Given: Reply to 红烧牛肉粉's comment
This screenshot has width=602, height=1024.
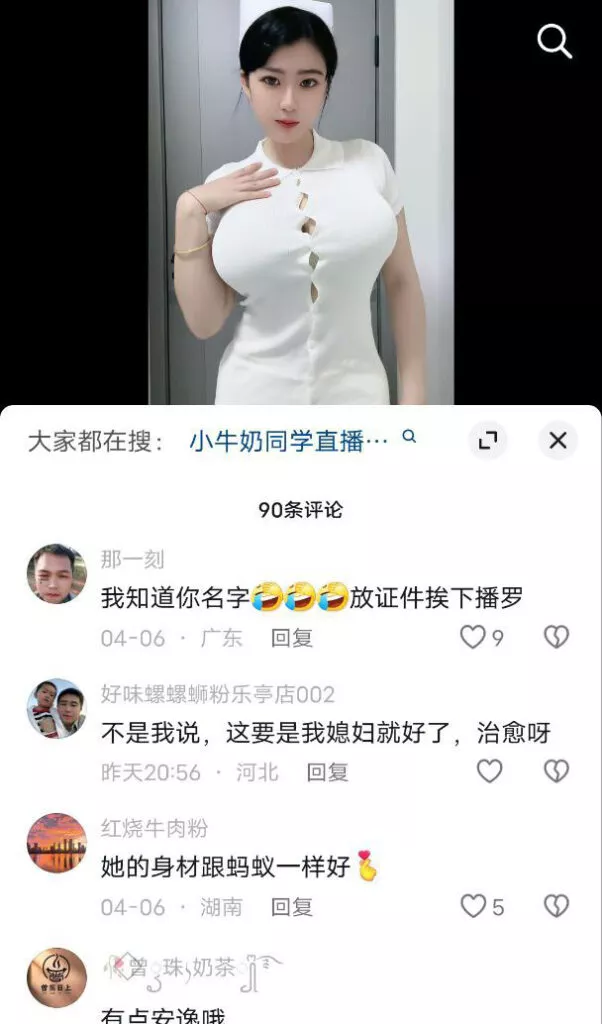Looking at the screenshot, I should point(292,907).
